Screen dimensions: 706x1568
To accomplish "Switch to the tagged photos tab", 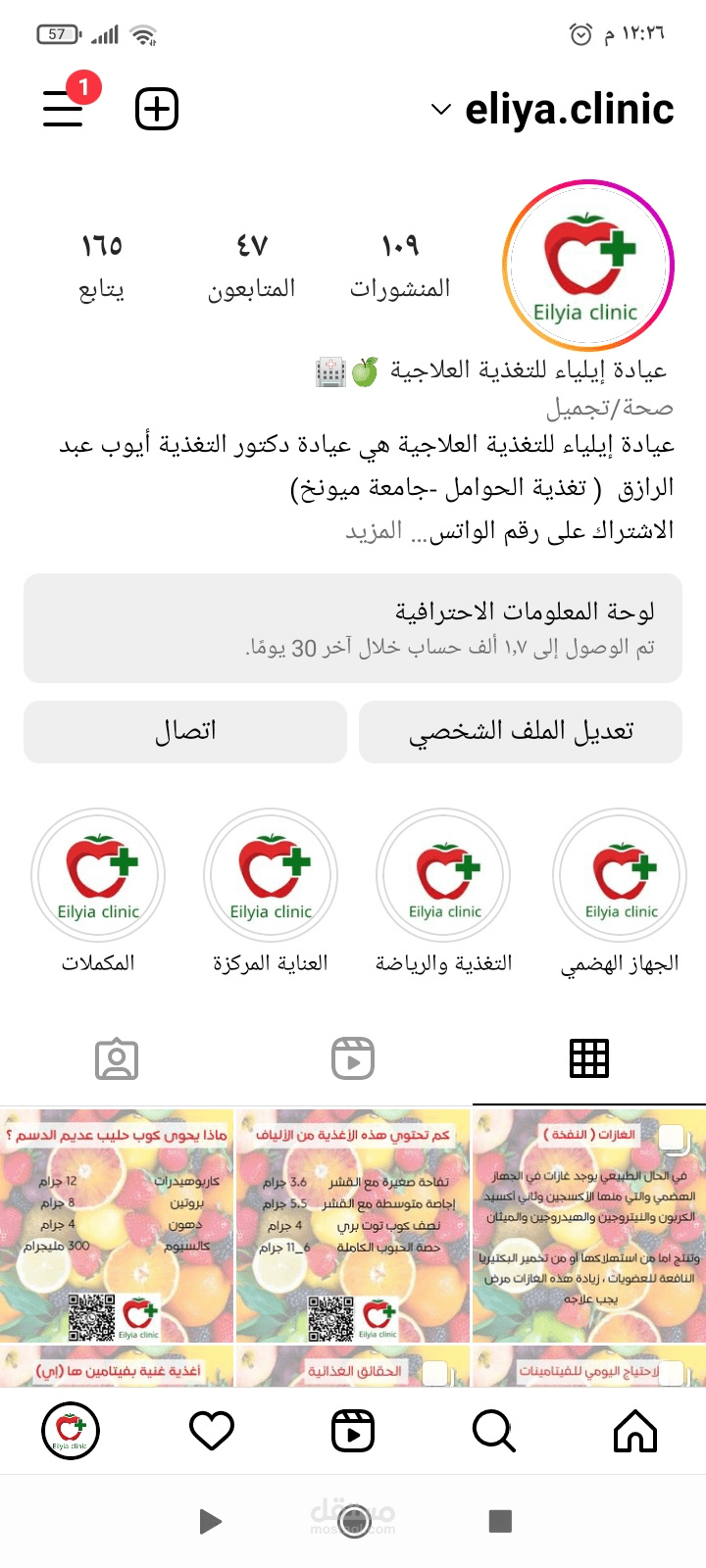I will pos(117,1058).
